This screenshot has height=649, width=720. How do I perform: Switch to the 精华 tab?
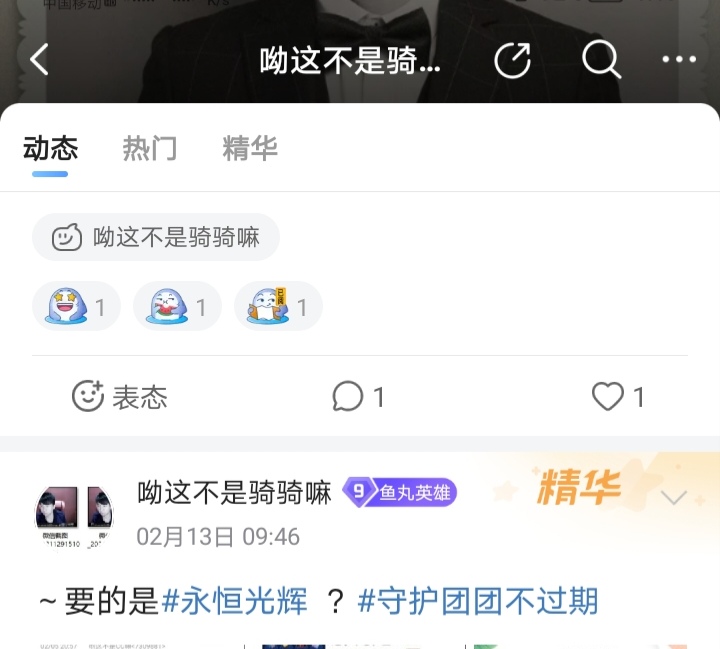(x=250, y=149)
